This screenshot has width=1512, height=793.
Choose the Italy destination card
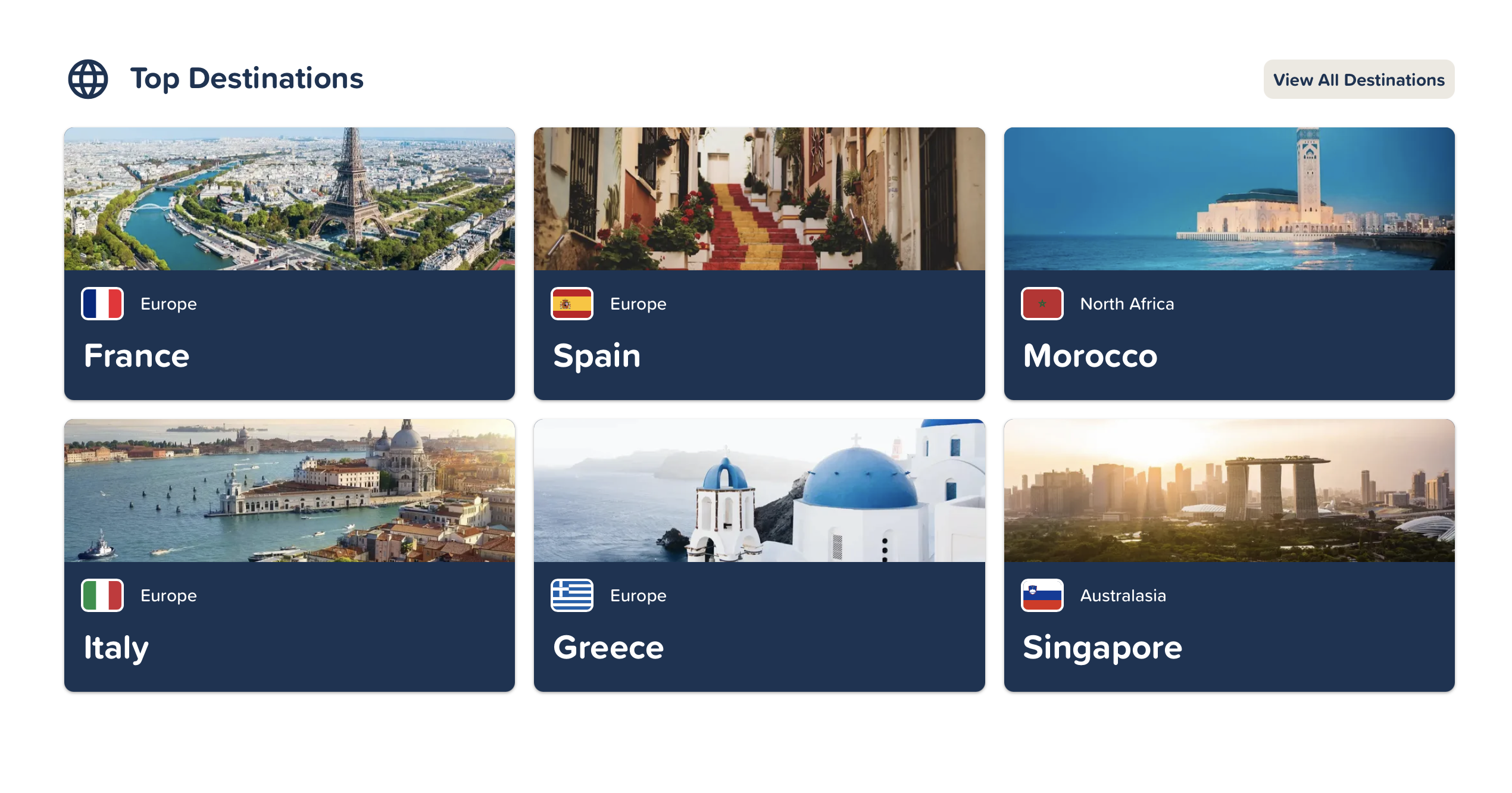click(289, 555)
